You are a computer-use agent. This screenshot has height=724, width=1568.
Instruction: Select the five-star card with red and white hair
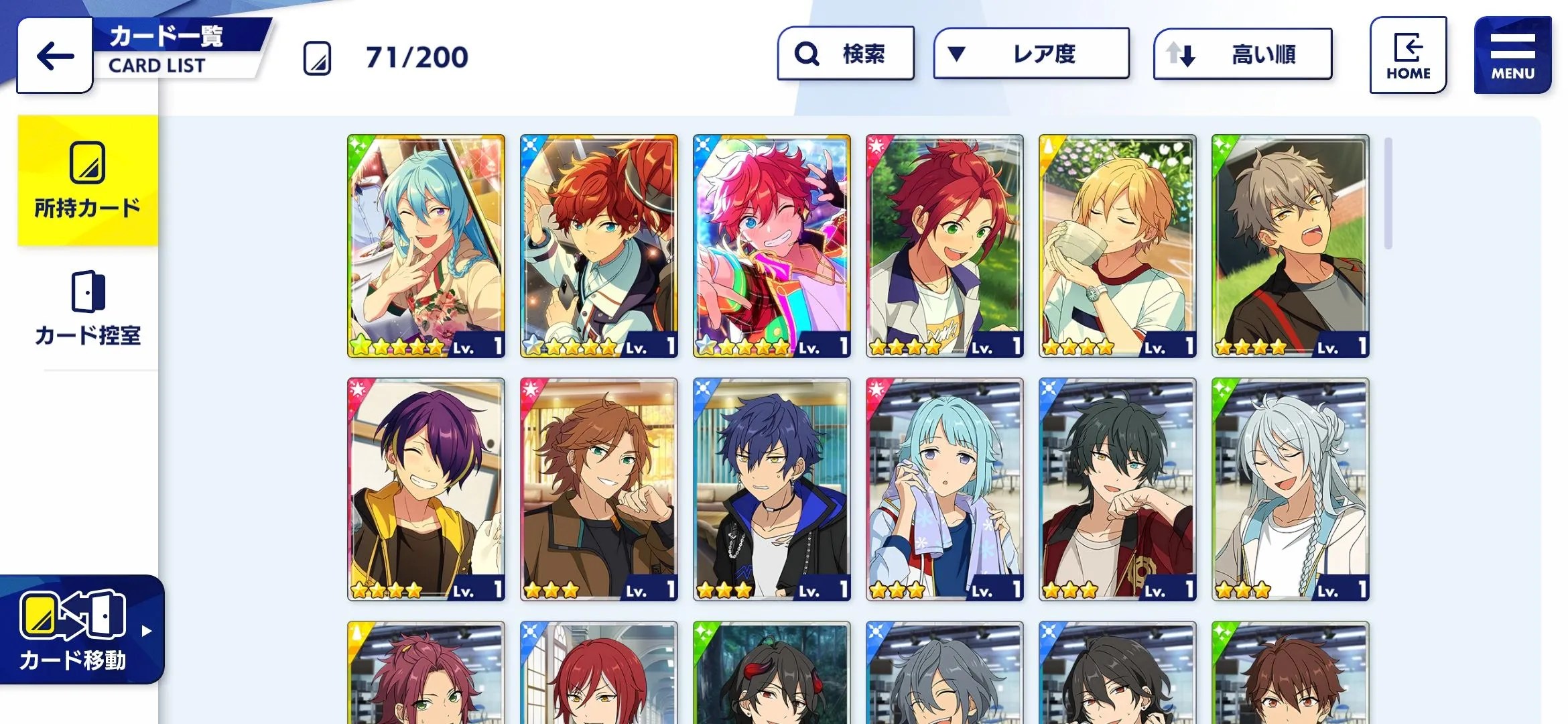pos(772,246)
